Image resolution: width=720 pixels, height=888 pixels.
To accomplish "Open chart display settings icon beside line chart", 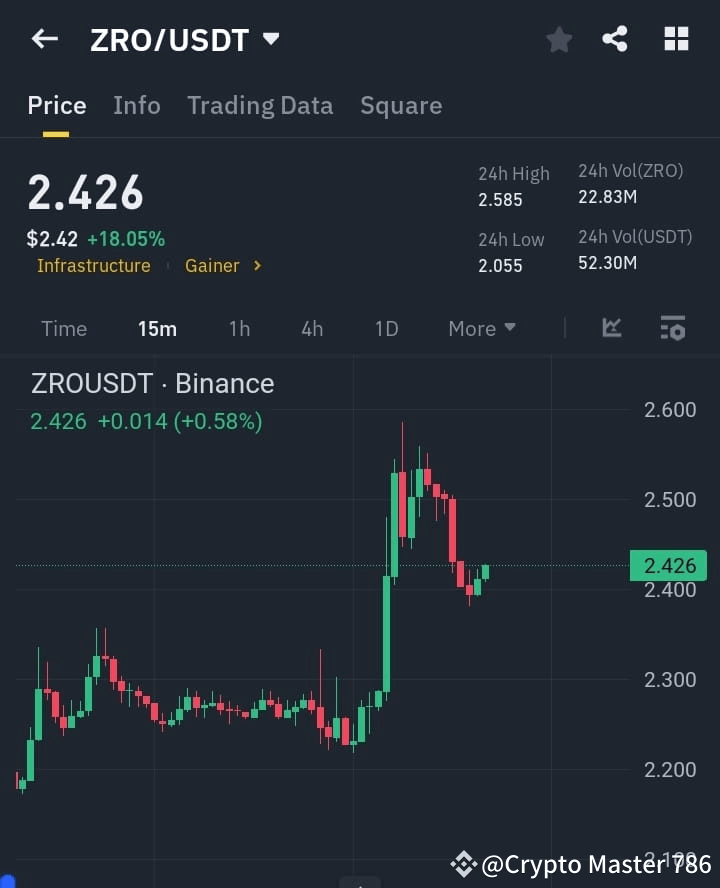I will click(x=672, y=328).
